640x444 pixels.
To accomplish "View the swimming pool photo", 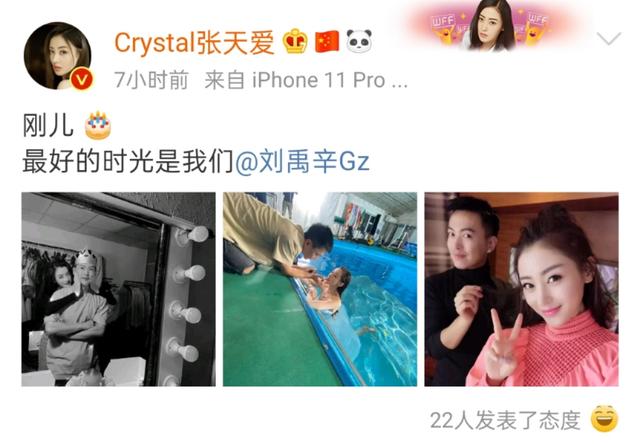I will (x=319, y=289).
